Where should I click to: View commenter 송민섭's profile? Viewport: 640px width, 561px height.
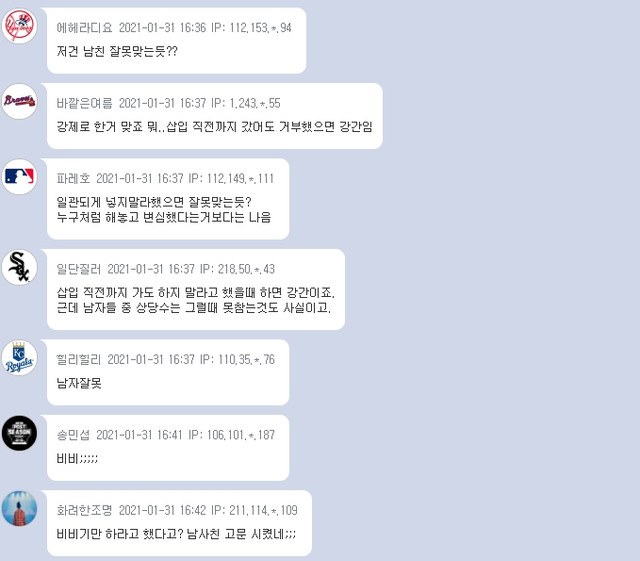[x=73, y=435]
